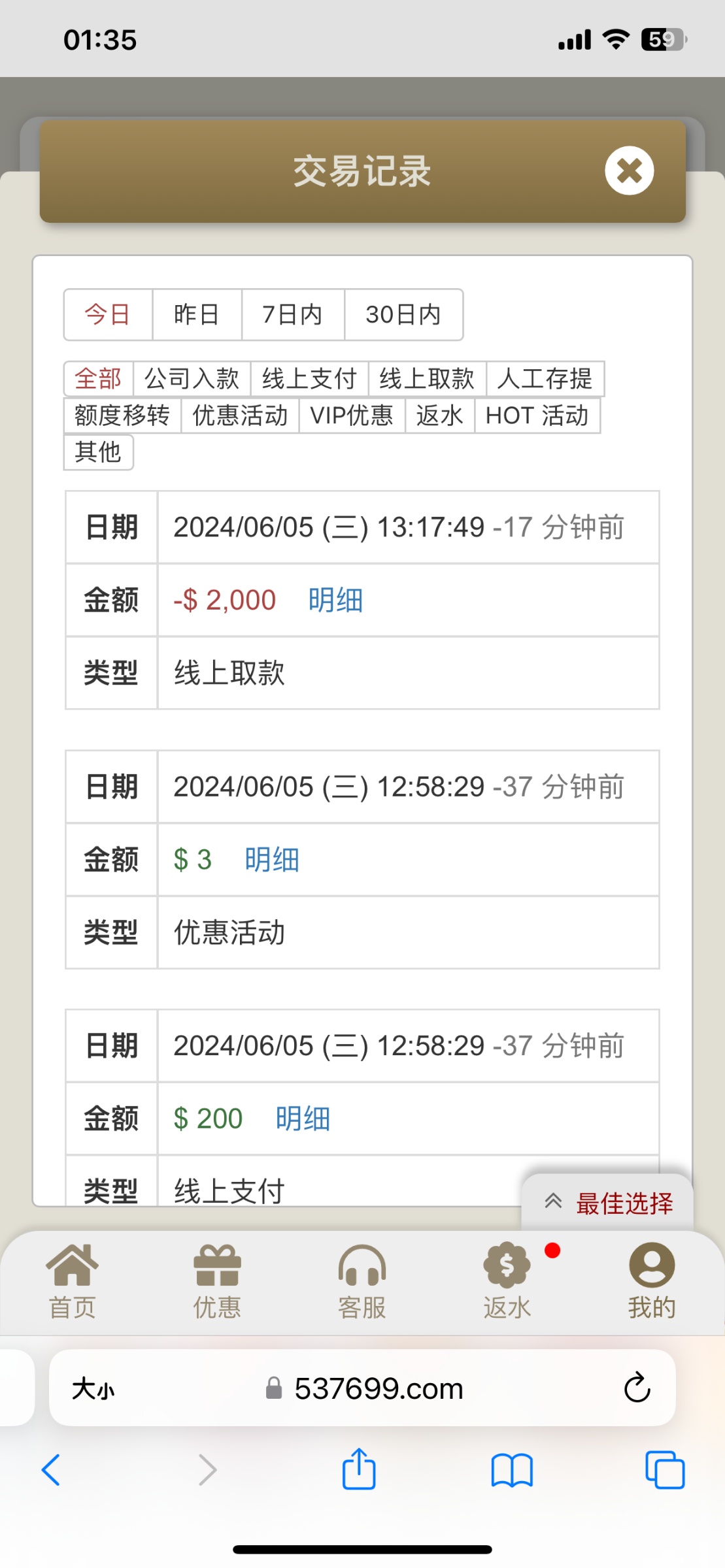Image resolution: width=725 pixels, height=1568 pixels.
Task: Filter records by 额度移转
Action: coord(122,415)
